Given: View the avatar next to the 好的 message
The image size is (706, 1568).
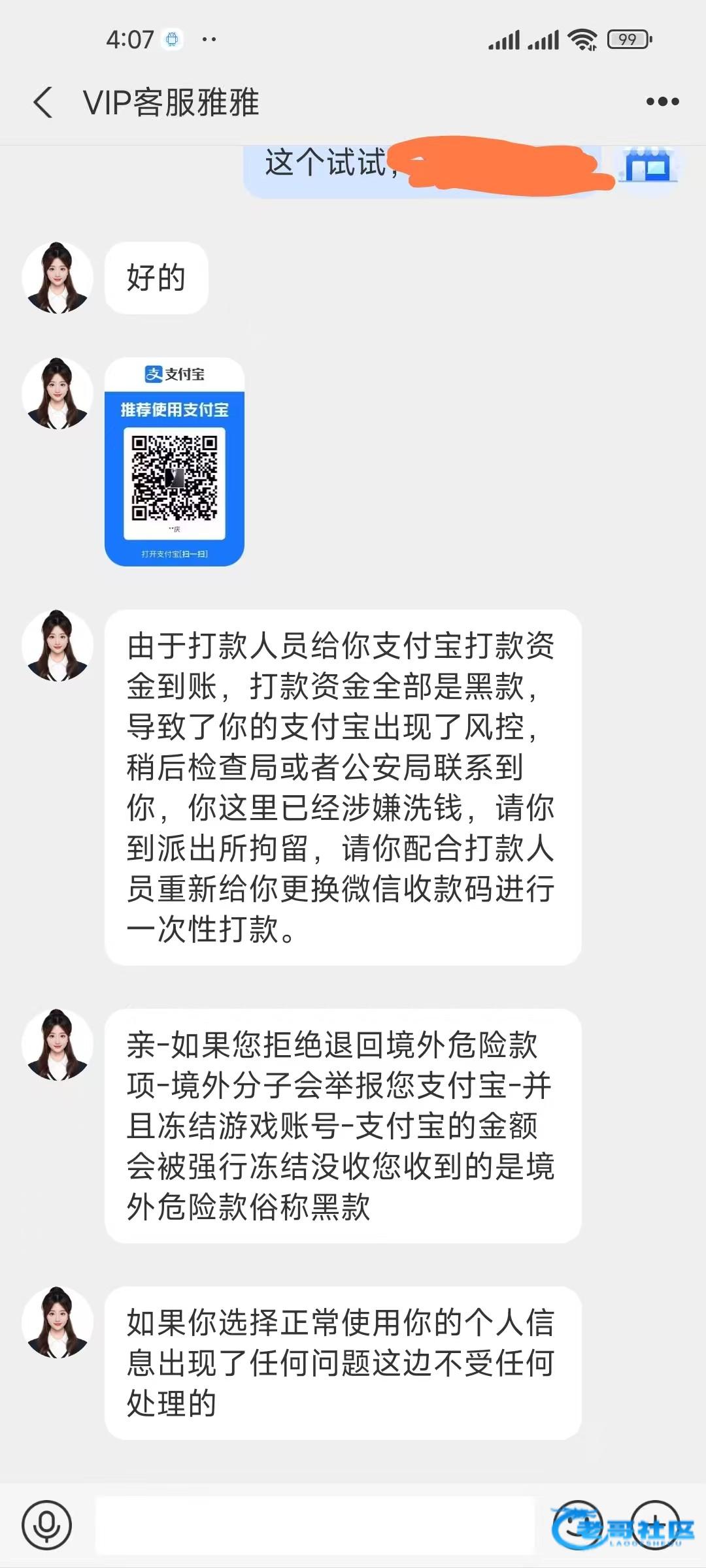Looking at the screenshot, I should click(58, 278).
